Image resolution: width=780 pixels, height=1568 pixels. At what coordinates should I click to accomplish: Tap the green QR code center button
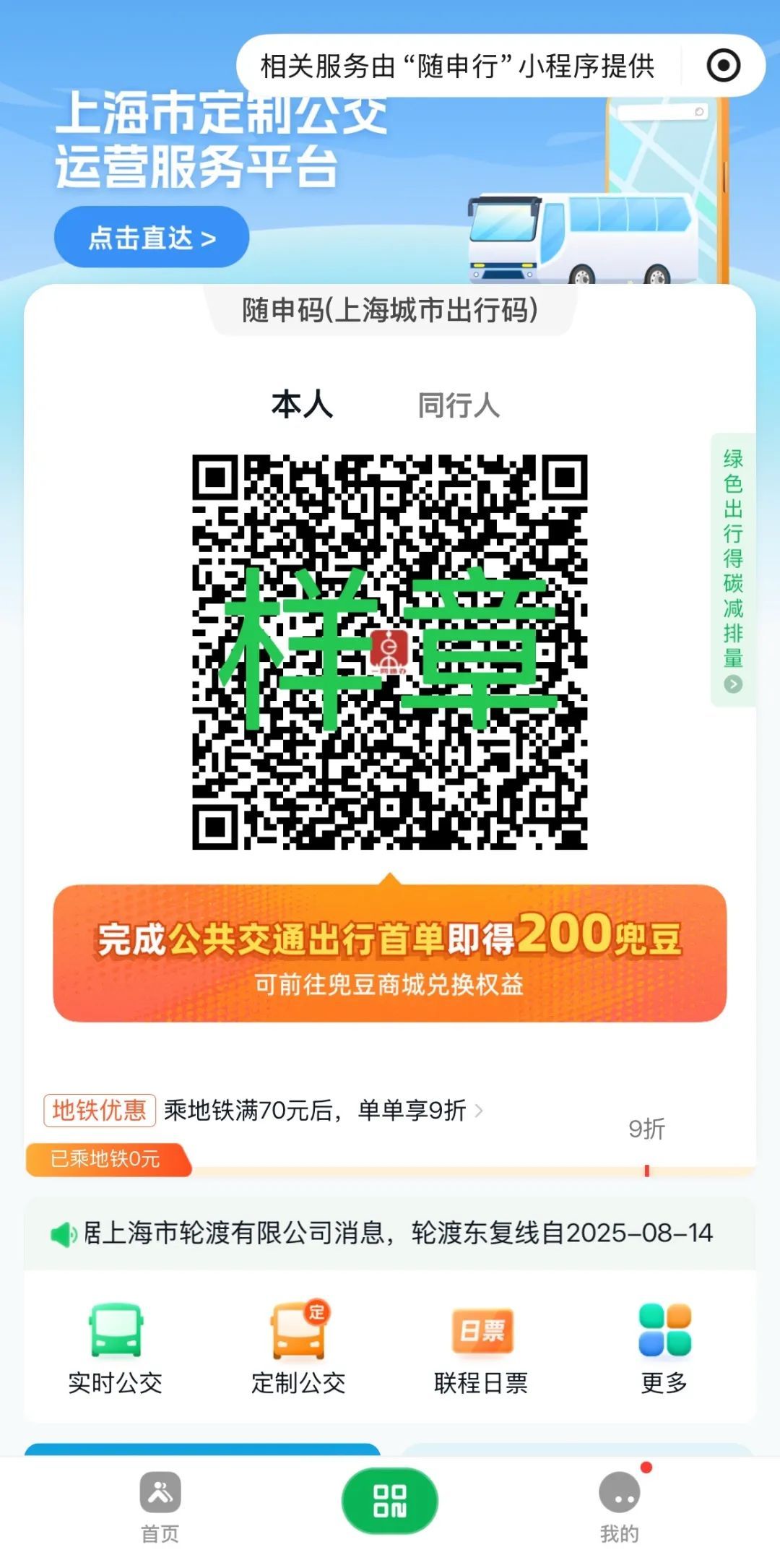(390, 1501)
